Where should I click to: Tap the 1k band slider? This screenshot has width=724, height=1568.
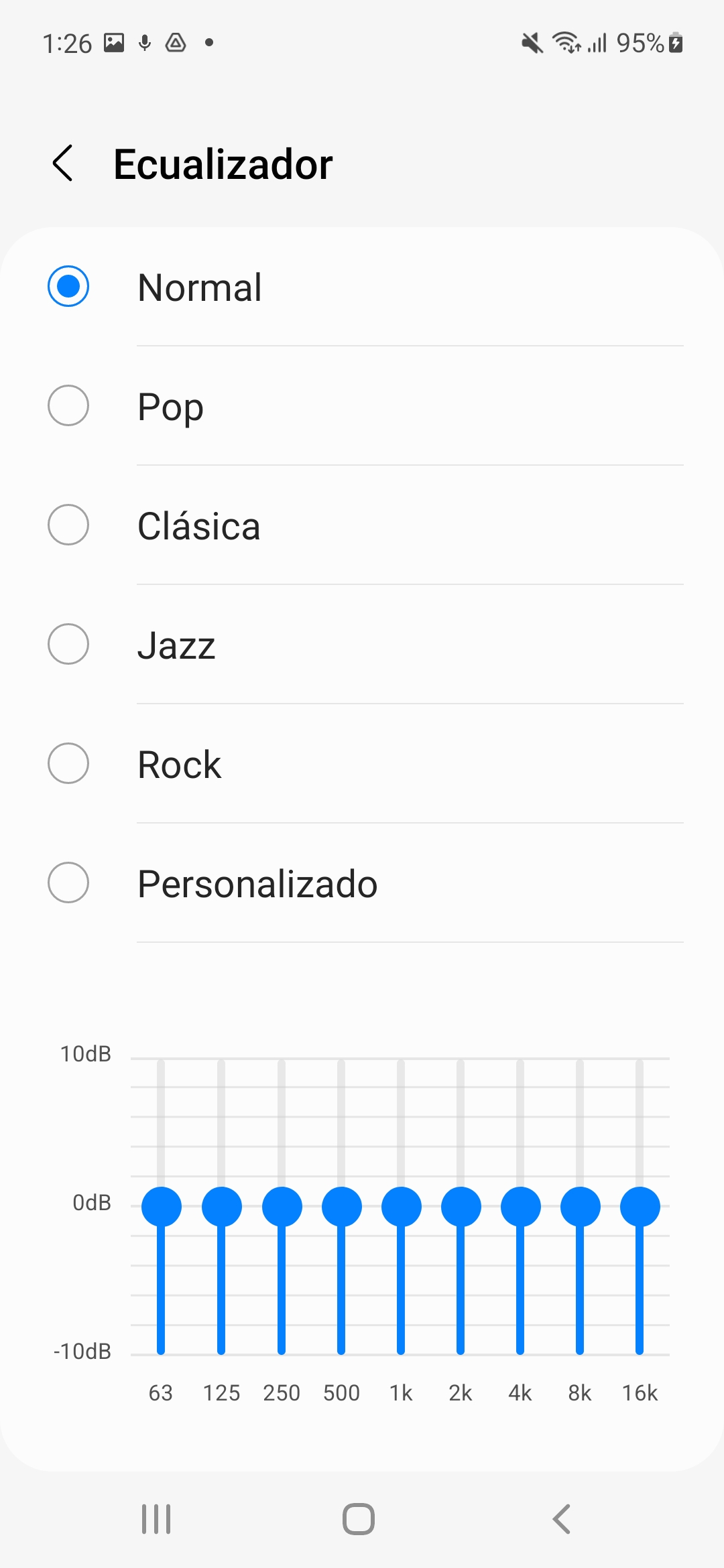401,1207
